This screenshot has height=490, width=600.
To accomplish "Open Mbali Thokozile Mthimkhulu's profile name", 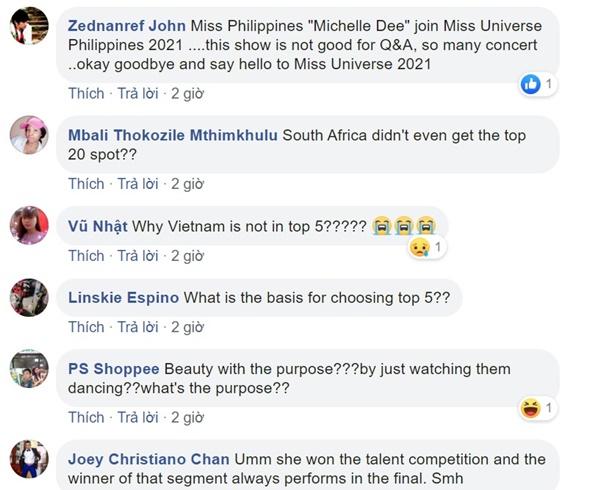I will tap(174, 135).
